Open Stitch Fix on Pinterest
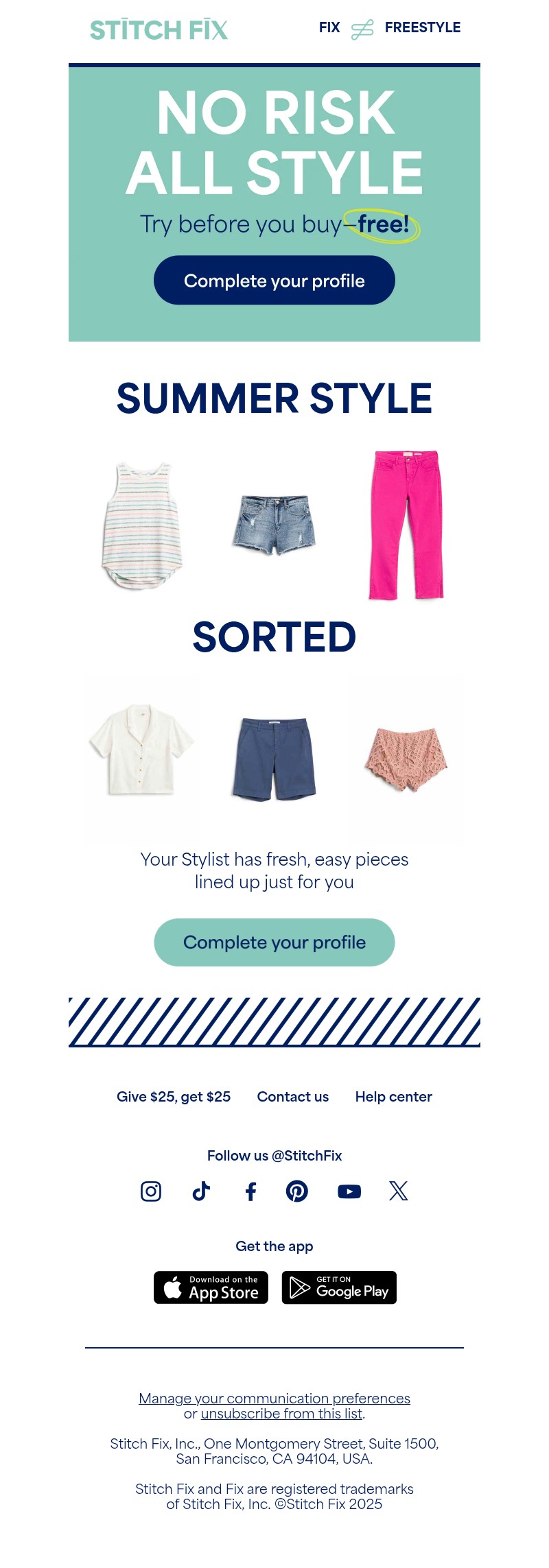 tap(297, 1191)
